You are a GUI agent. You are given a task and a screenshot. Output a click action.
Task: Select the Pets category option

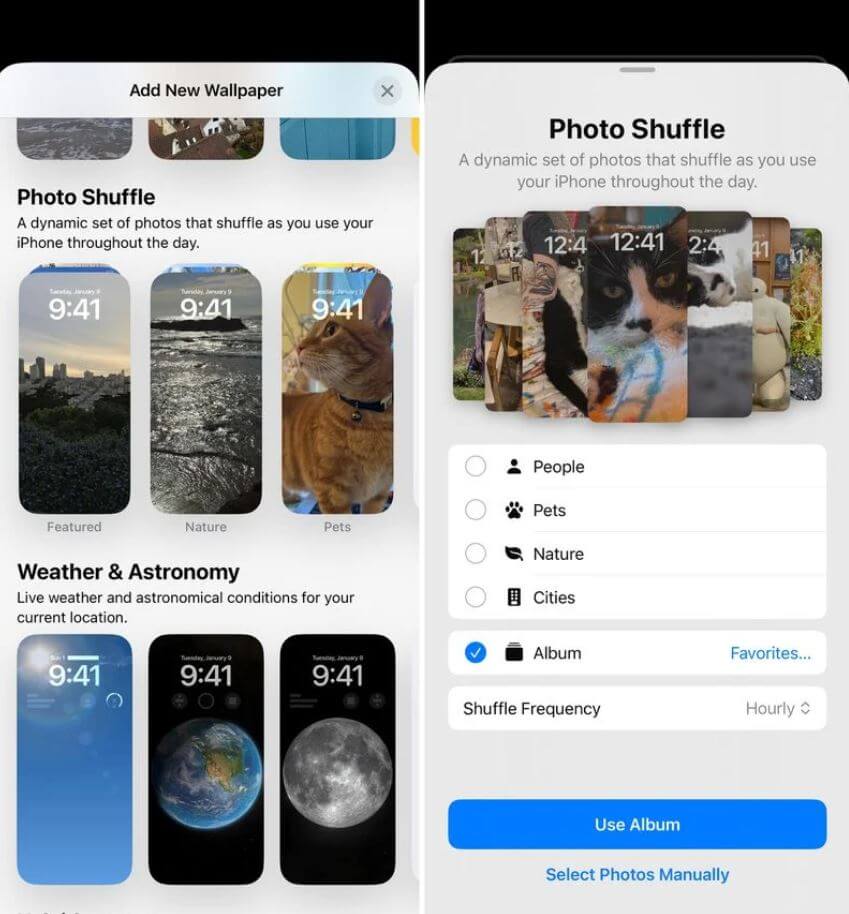(476, 510)
